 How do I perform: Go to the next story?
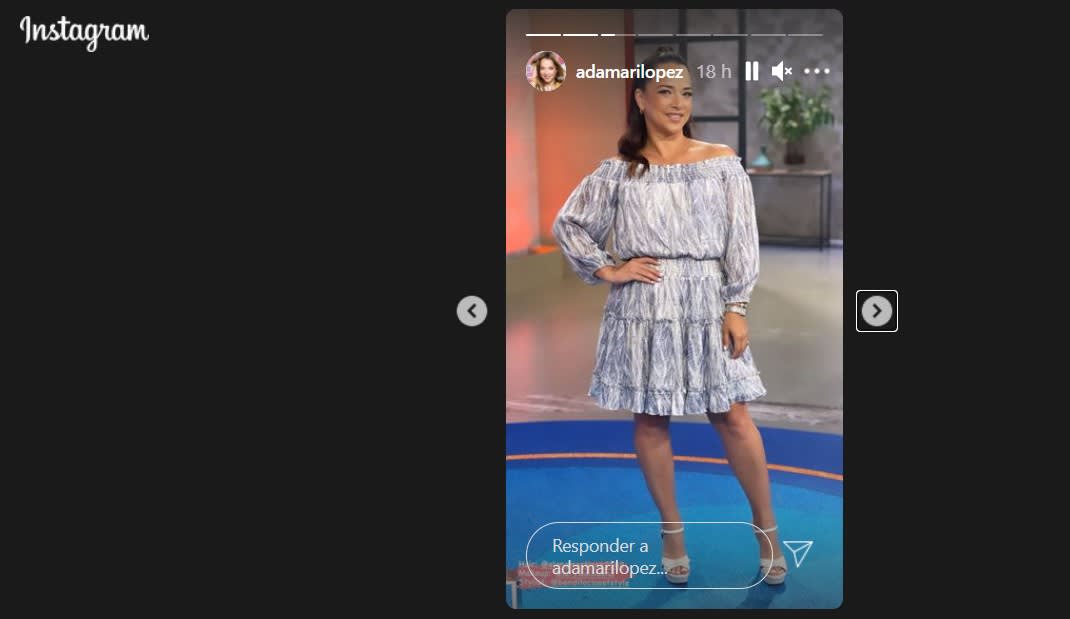pyautogui.click(x=877, y=311)
